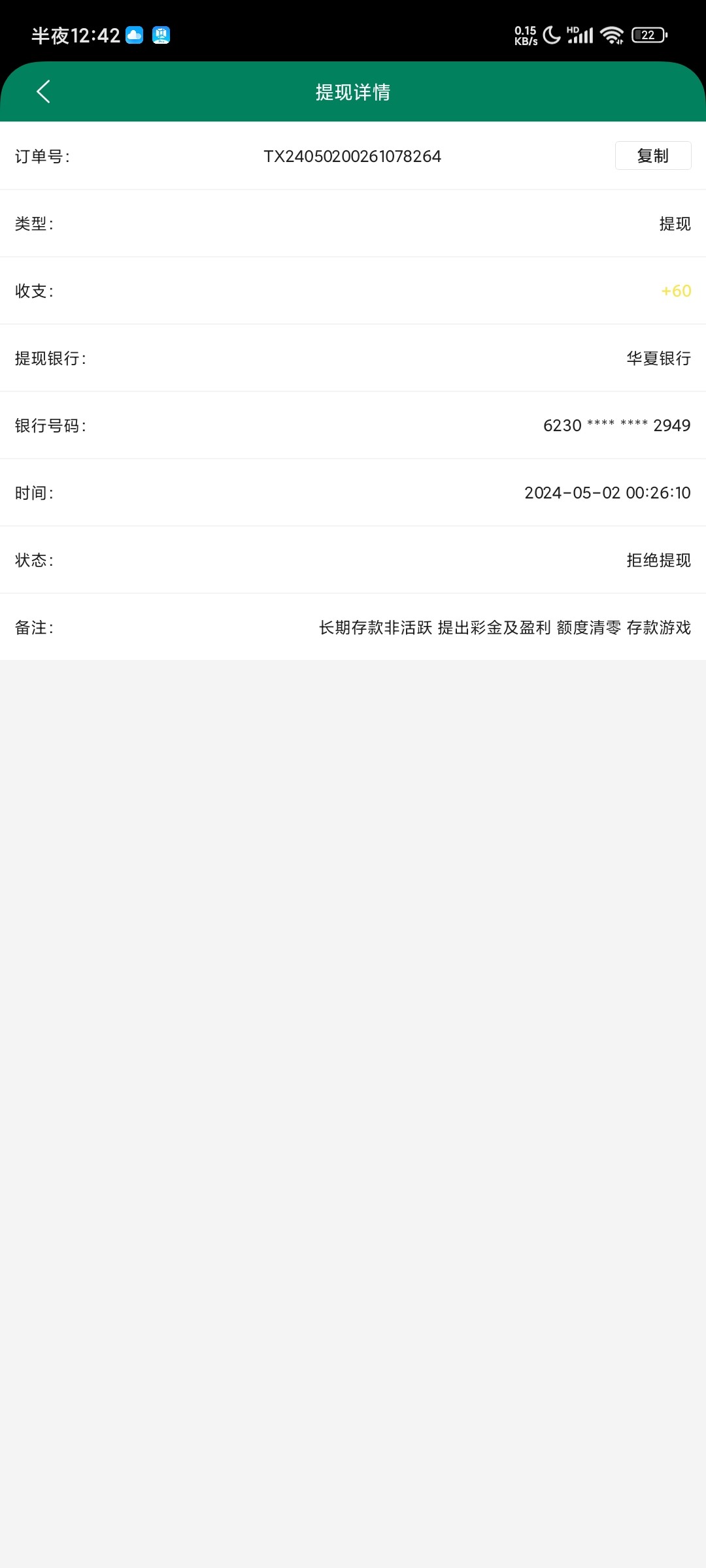Viewport: 706px width, 1568px height.
Task: Go back from withdrawal details
Action: [x=43, y=92]
